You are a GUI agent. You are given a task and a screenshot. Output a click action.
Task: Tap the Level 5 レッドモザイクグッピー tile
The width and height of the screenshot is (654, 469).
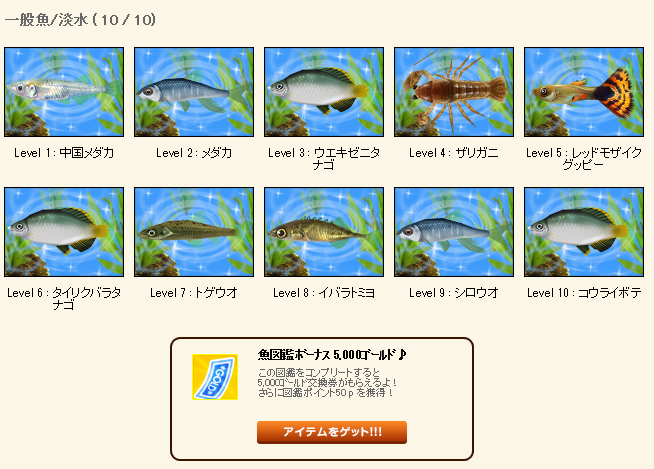[x=584, y=92]
